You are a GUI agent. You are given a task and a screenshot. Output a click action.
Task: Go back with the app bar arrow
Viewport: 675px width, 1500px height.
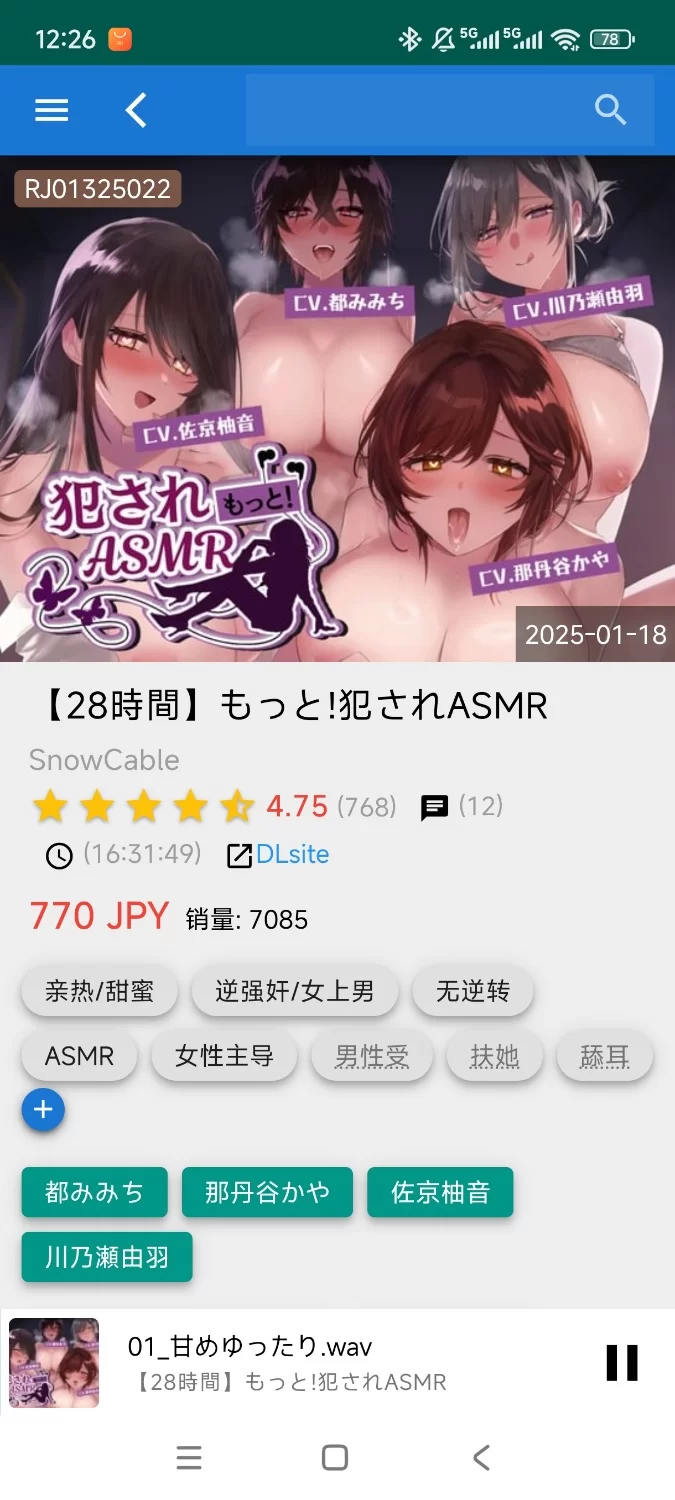pyautogui.click(x=137, y=110)
